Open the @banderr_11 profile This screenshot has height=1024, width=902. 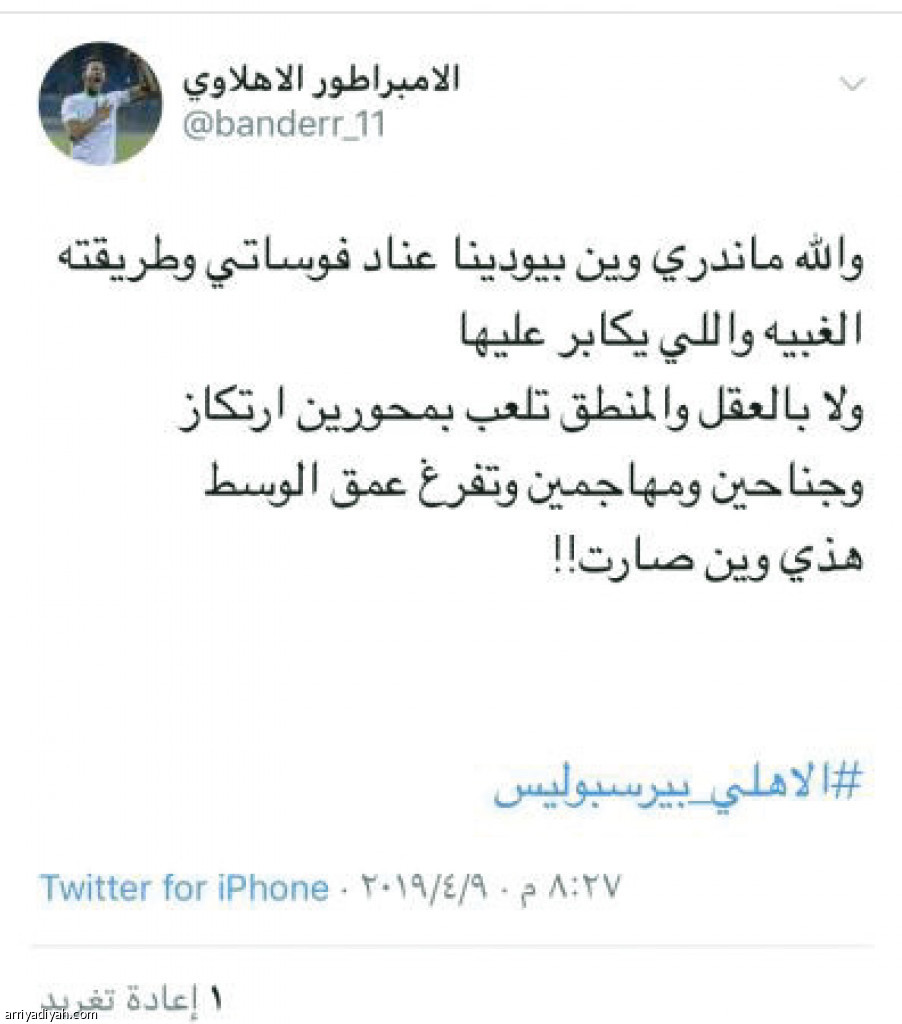283,126
